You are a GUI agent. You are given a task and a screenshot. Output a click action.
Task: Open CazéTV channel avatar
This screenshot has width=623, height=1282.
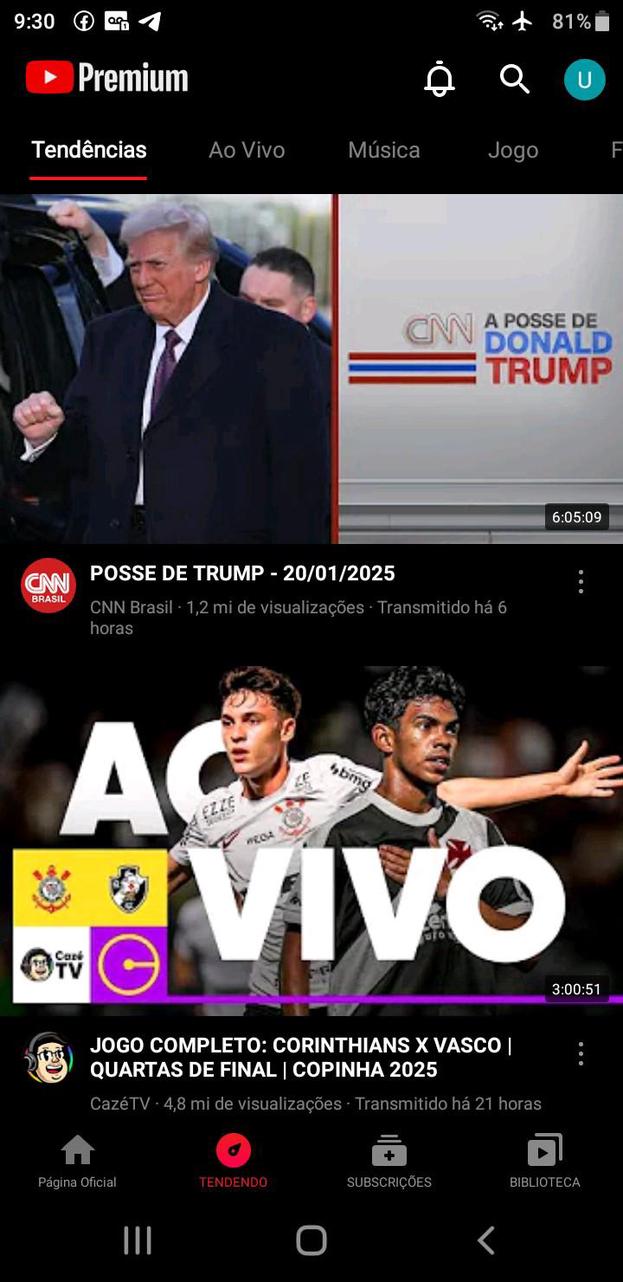click(48, 1058)
